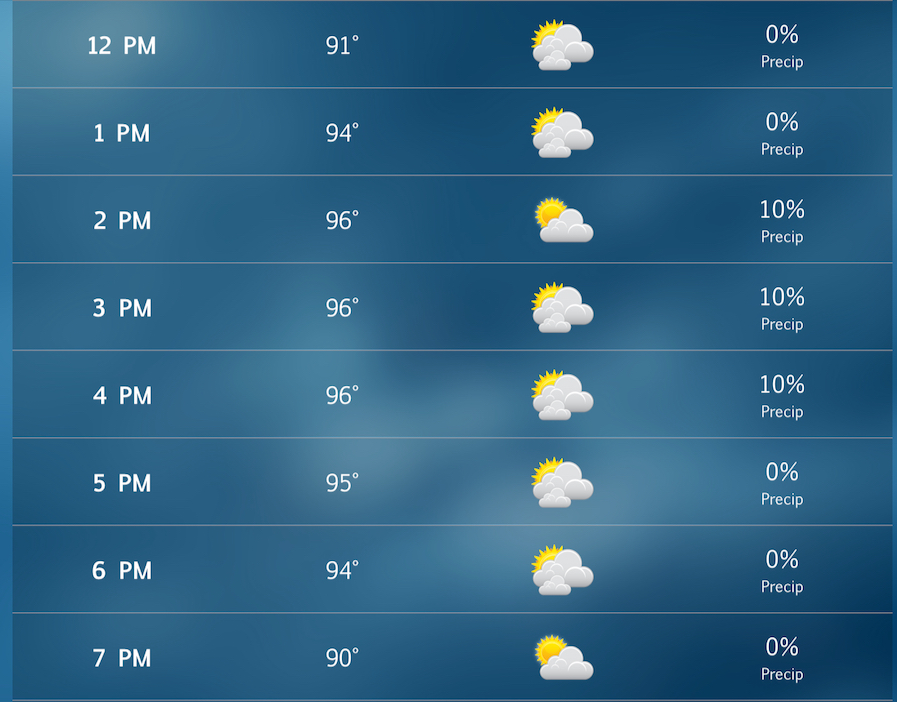Viewport: 897px width, 702px height.
Task: Open the 5 PM forecast entry
Action: point(450,483)
